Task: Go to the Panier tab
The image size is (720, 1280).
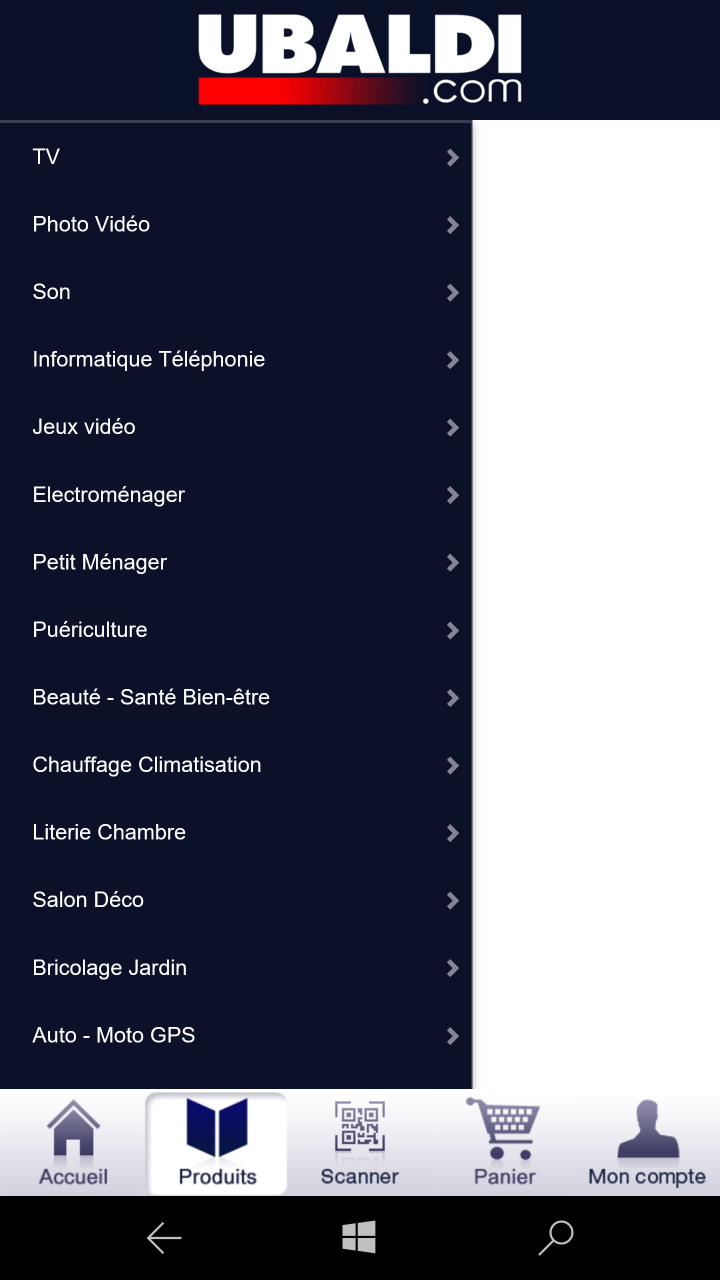Action: click(504, 1143)
